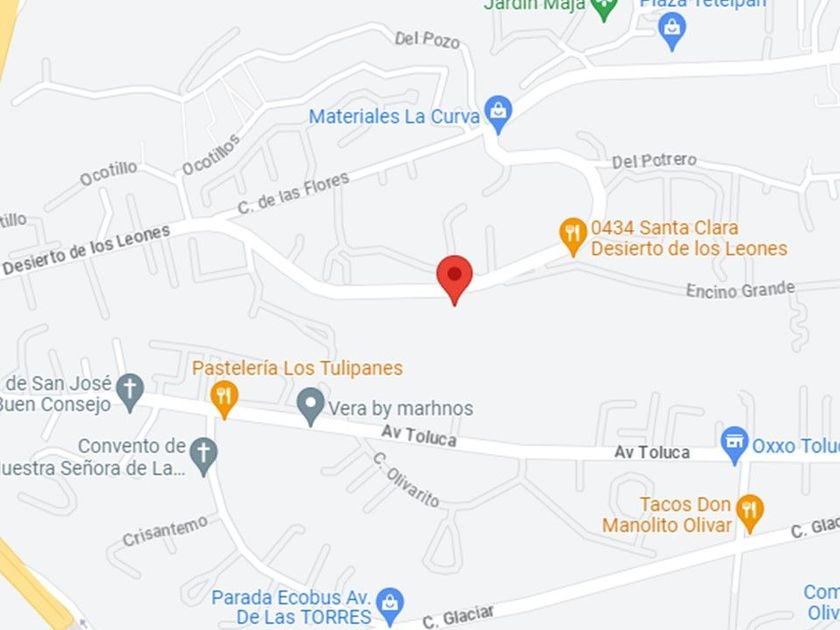The width and height of the screenshot is (840, 630).
Task: Tap the Vera by marhnos location pin
Action: [x=311, y=407]
